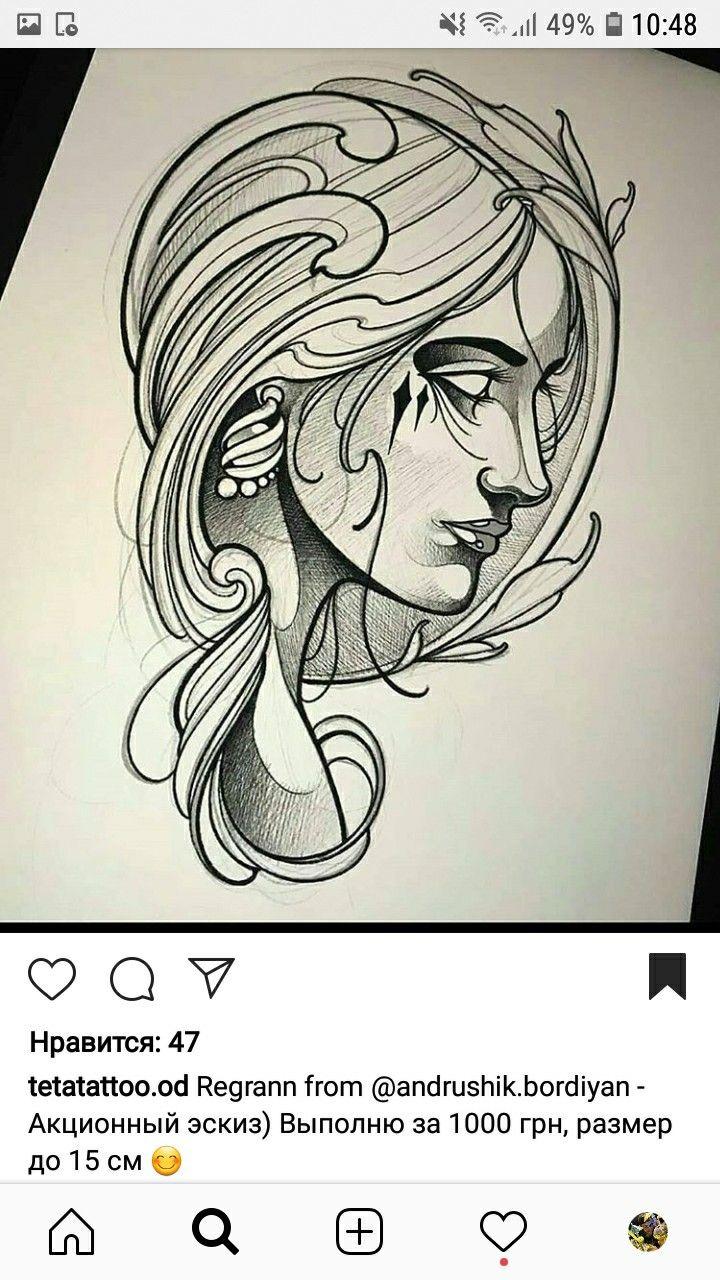Open comments on this post
The width and height of the screenshot is (720, 1280).
coord(132,977)
